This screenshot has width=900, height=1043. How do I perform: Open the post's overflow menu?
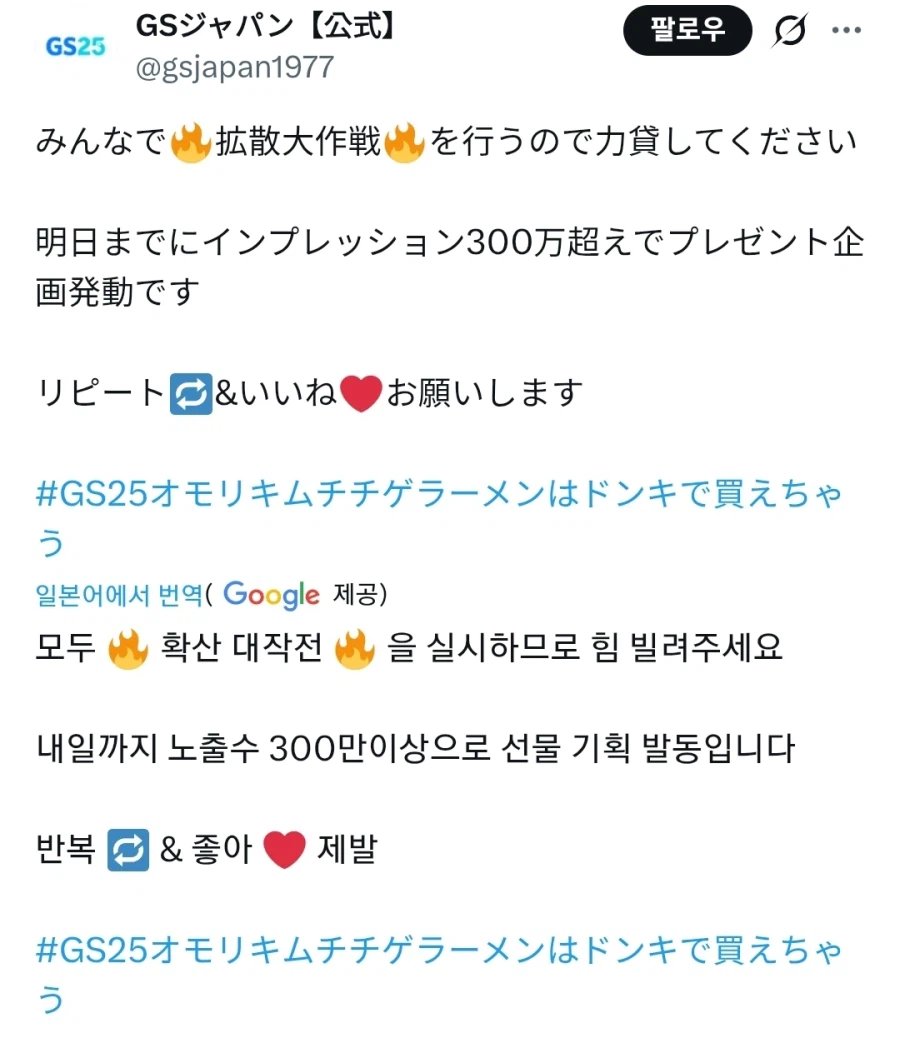point(846,31)
